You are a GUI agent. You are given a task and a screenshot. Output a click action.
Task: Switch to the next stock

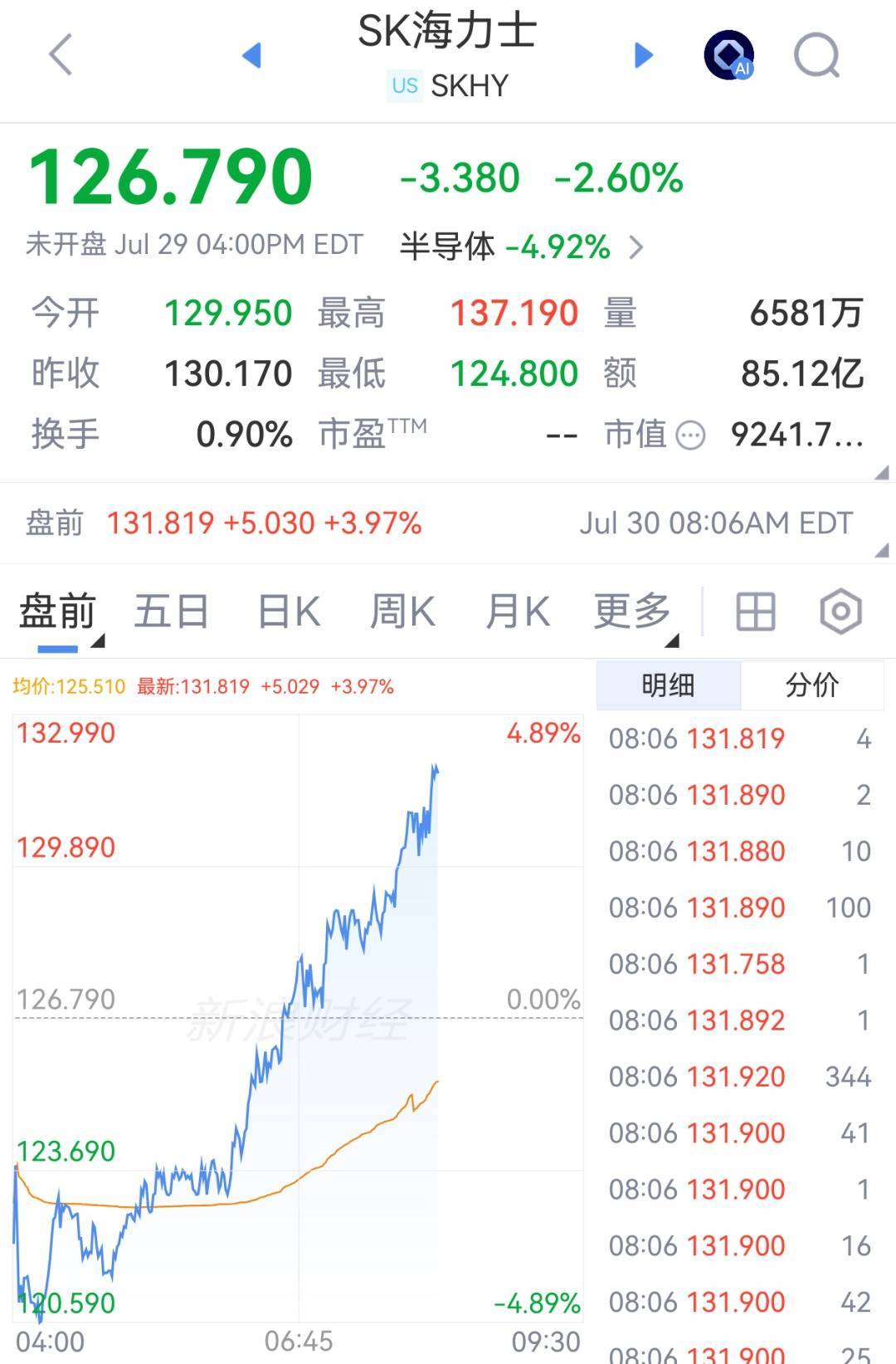coord(643,56)
